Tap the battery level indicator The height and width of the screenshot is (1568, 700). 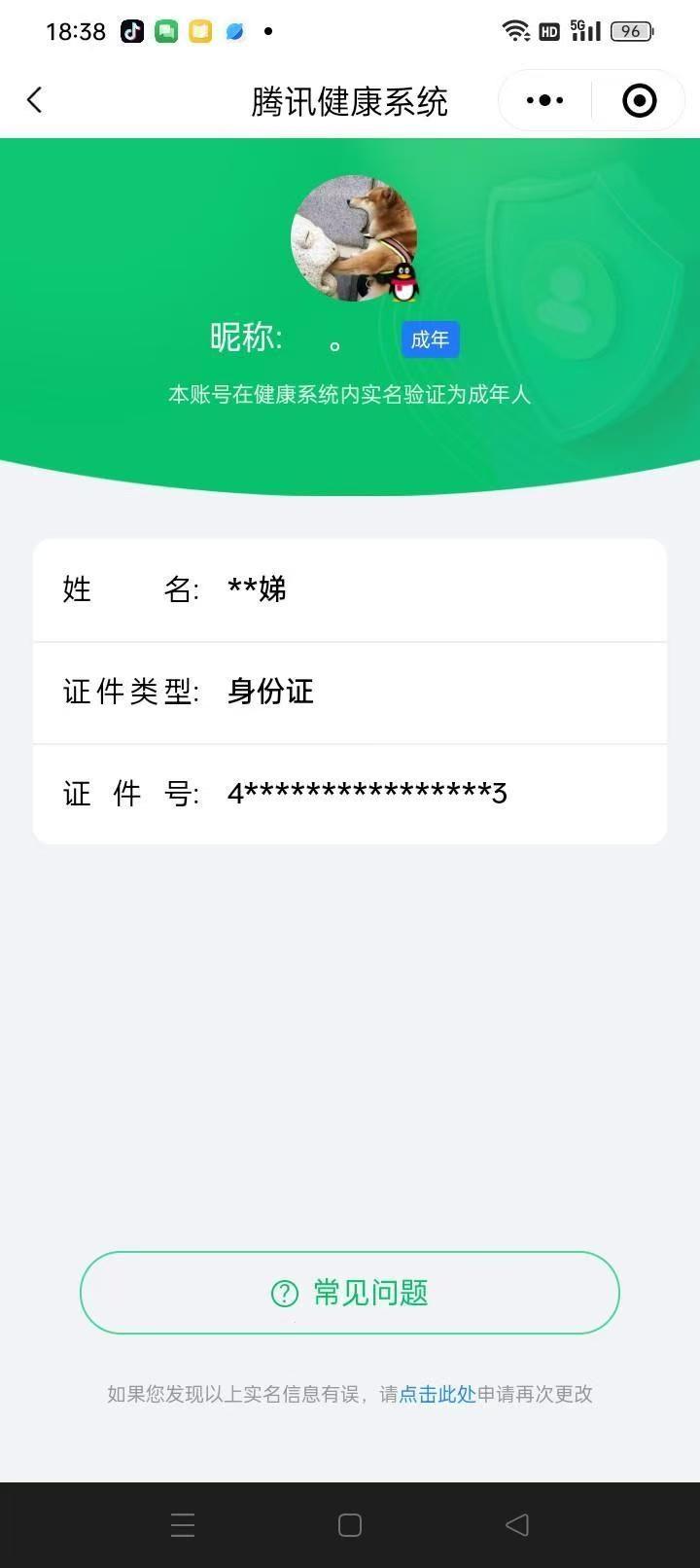click(x=631, y=30)
